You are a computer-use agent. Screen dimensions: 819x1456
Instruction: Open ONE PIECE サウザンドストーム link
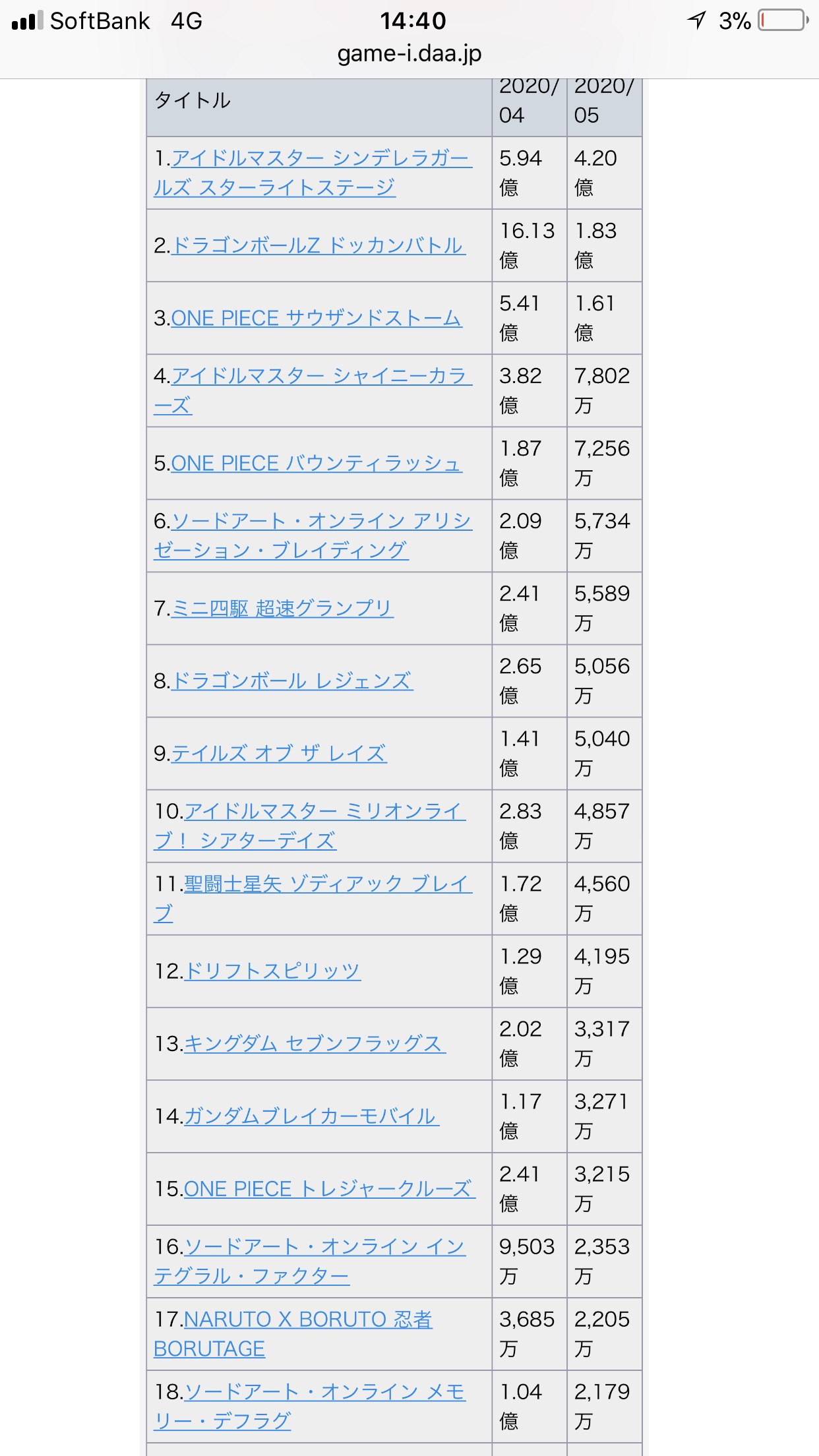(x=317, y=318)
